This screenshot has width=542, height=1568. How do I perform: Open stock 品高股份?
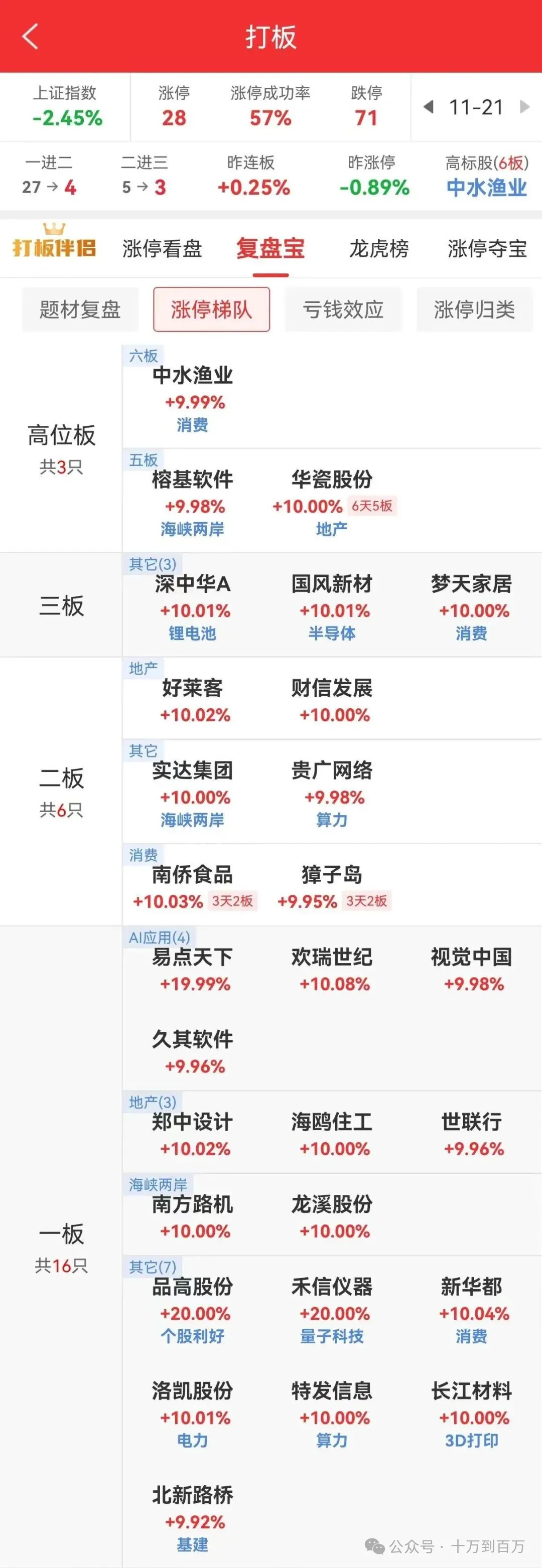point(192,1287)
